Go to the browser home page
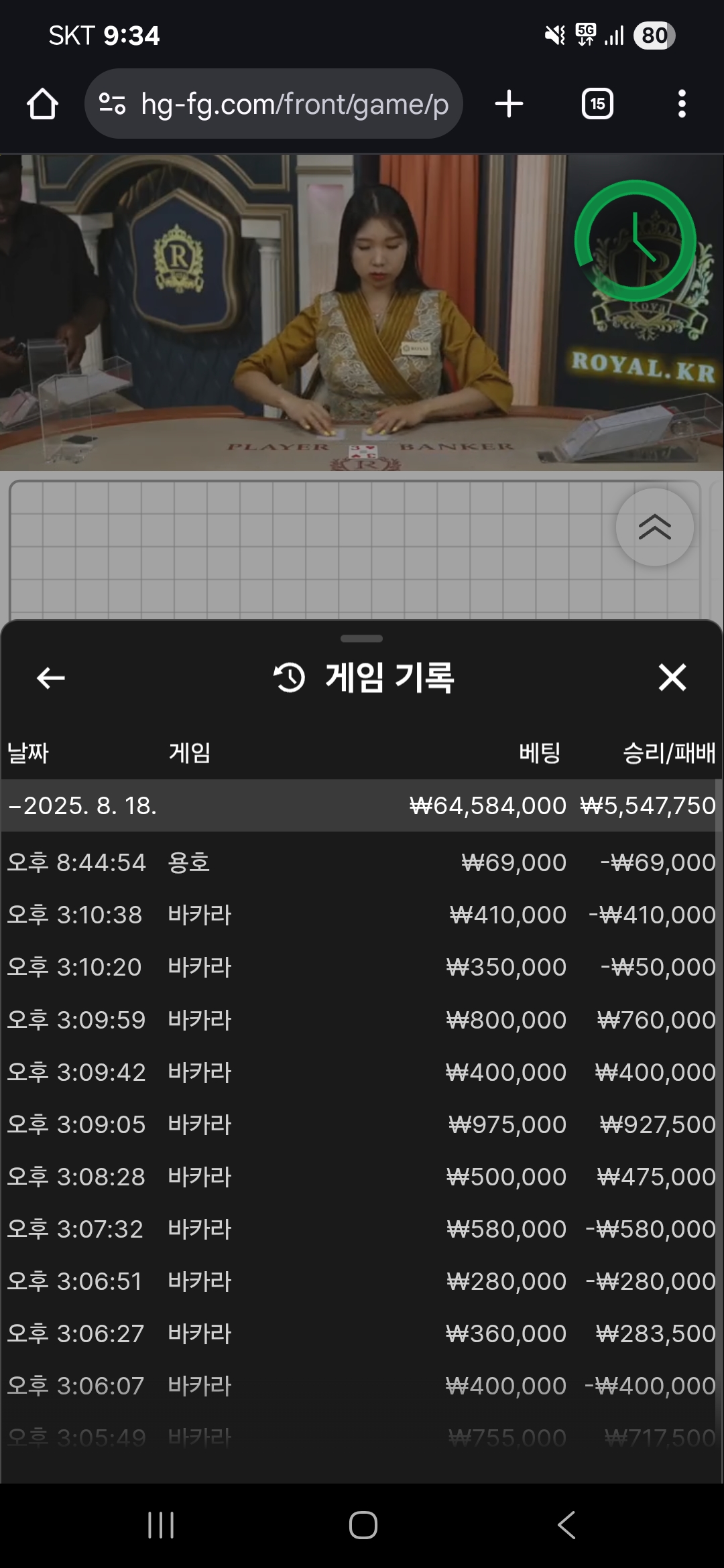The width and height of the screenshot is (724, 1568). click(x=42, y=104)
